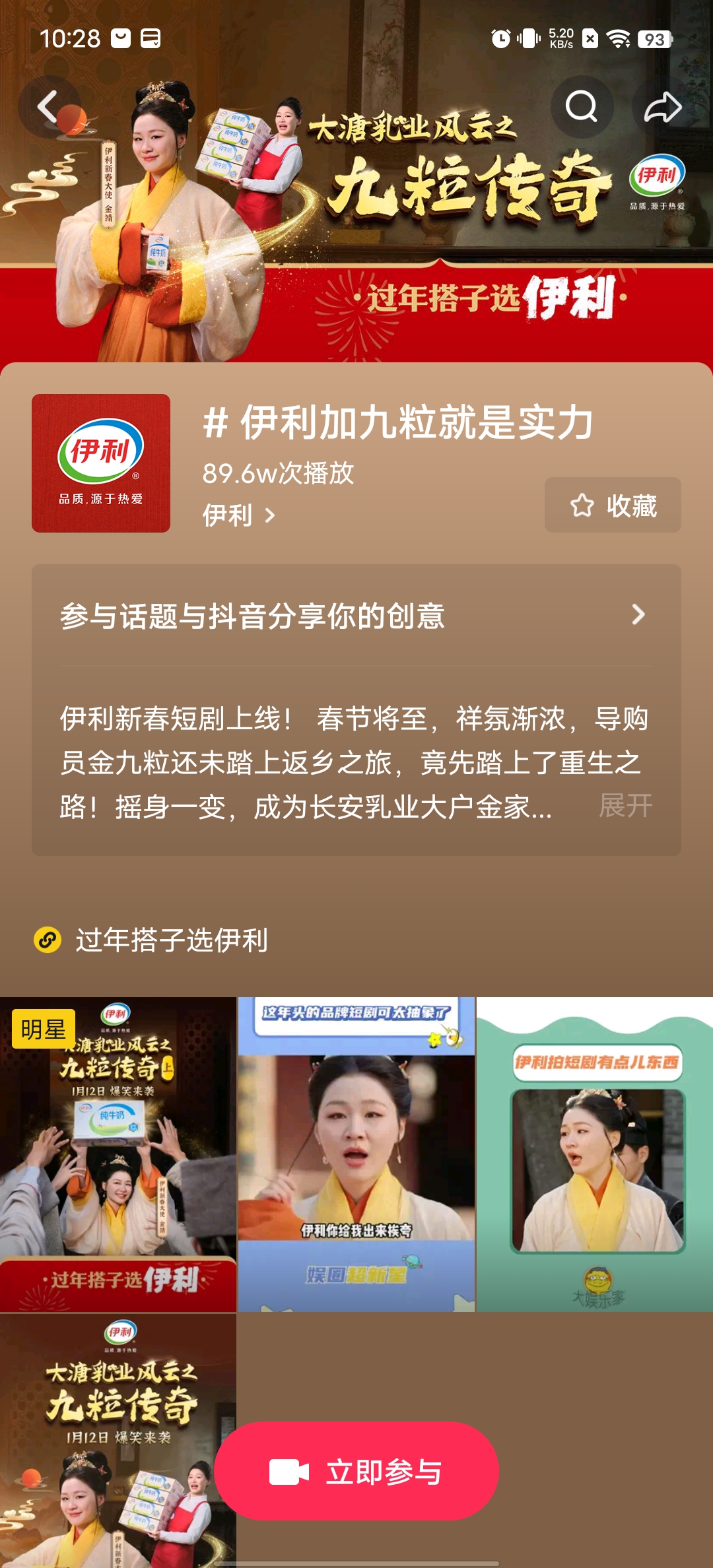Expand the description with 展开
Screen dimensions: 713x1568
click(x=625, y=806)
